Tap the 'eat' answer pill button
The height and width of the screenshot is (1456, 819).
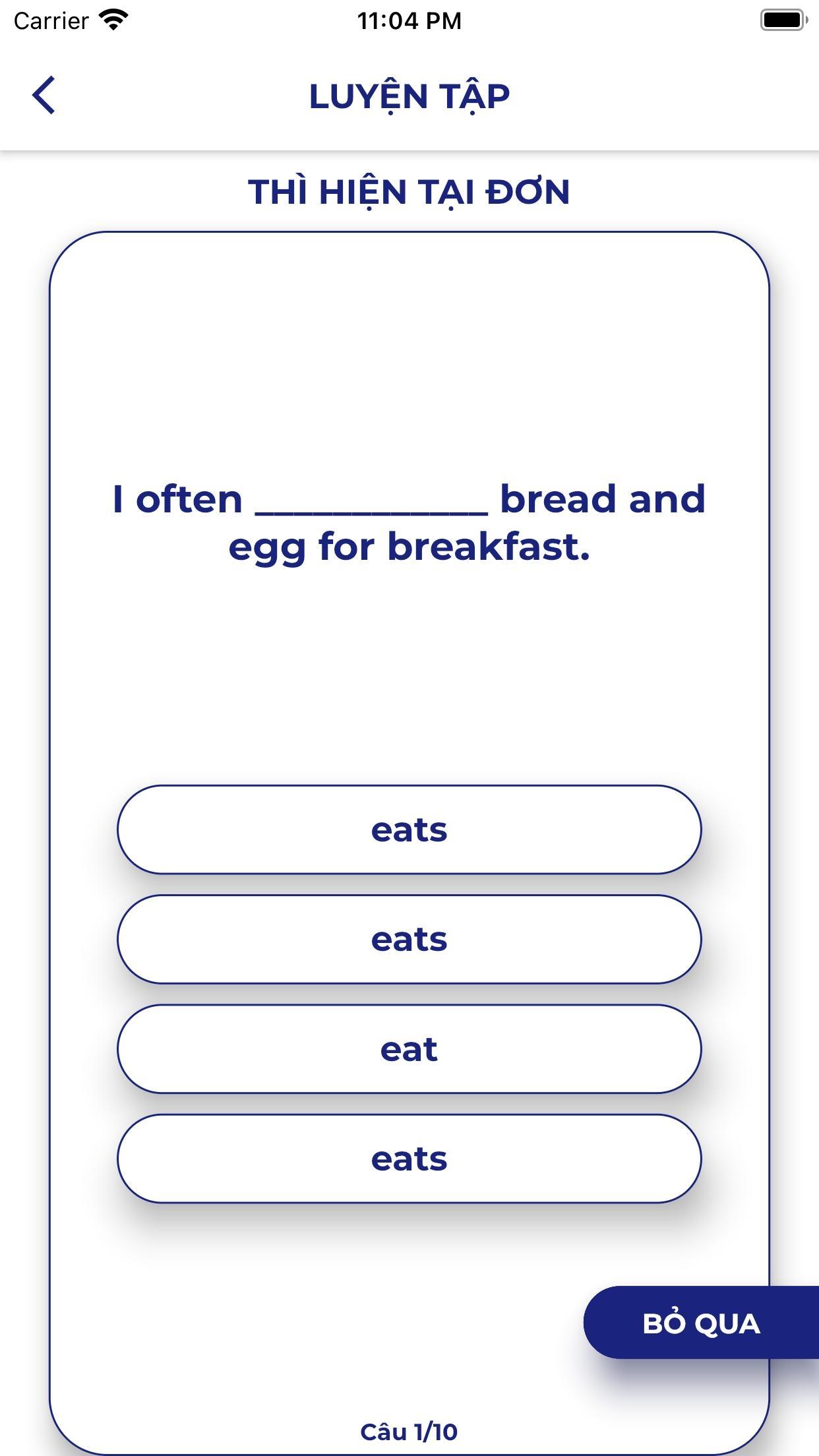[x=409, y=1050]
